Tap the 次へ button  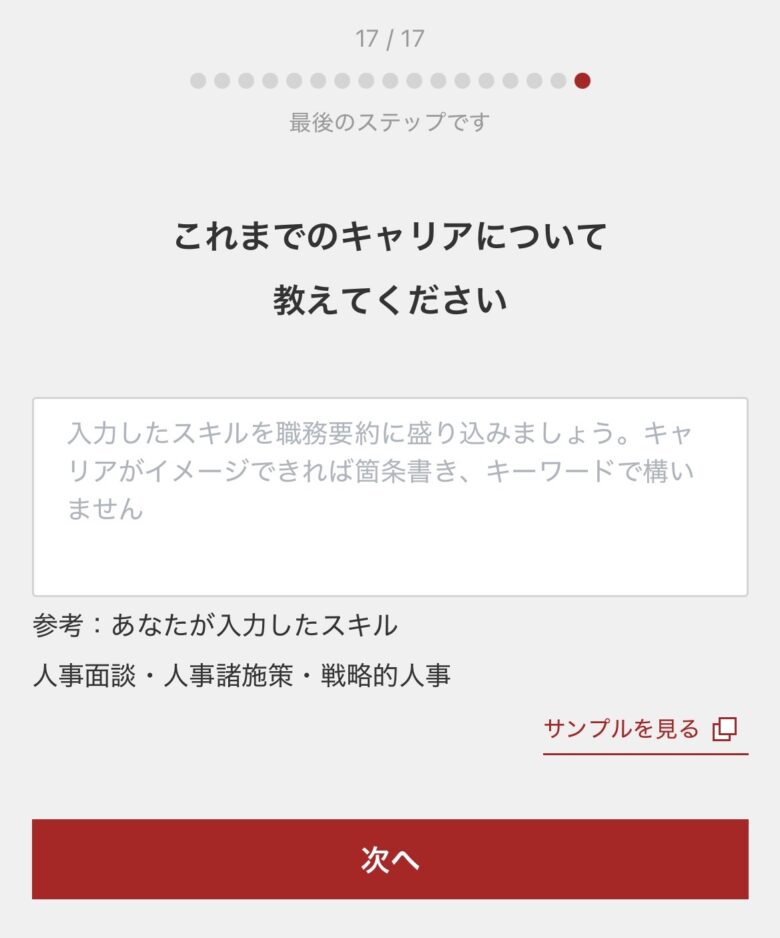(390, 860)
